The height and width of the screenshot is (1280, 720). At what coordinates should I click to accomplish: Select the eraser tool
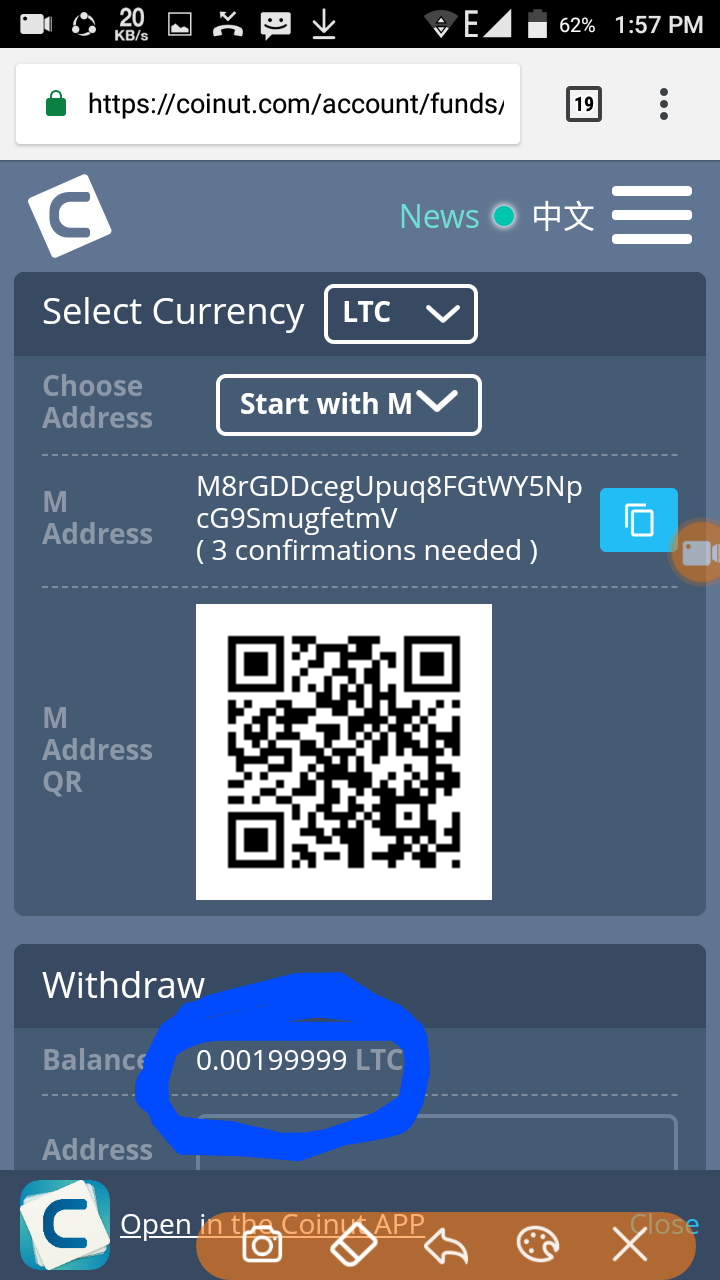[353, 1245]
